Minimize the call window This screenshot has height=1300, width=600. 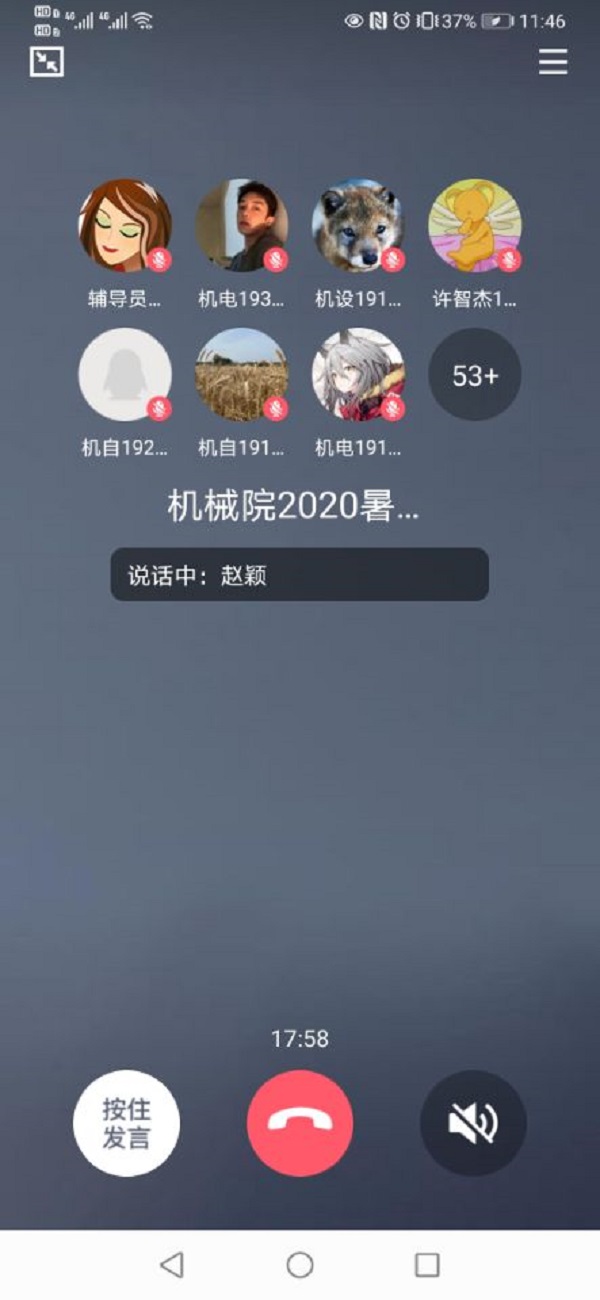[x=46, y=62]
